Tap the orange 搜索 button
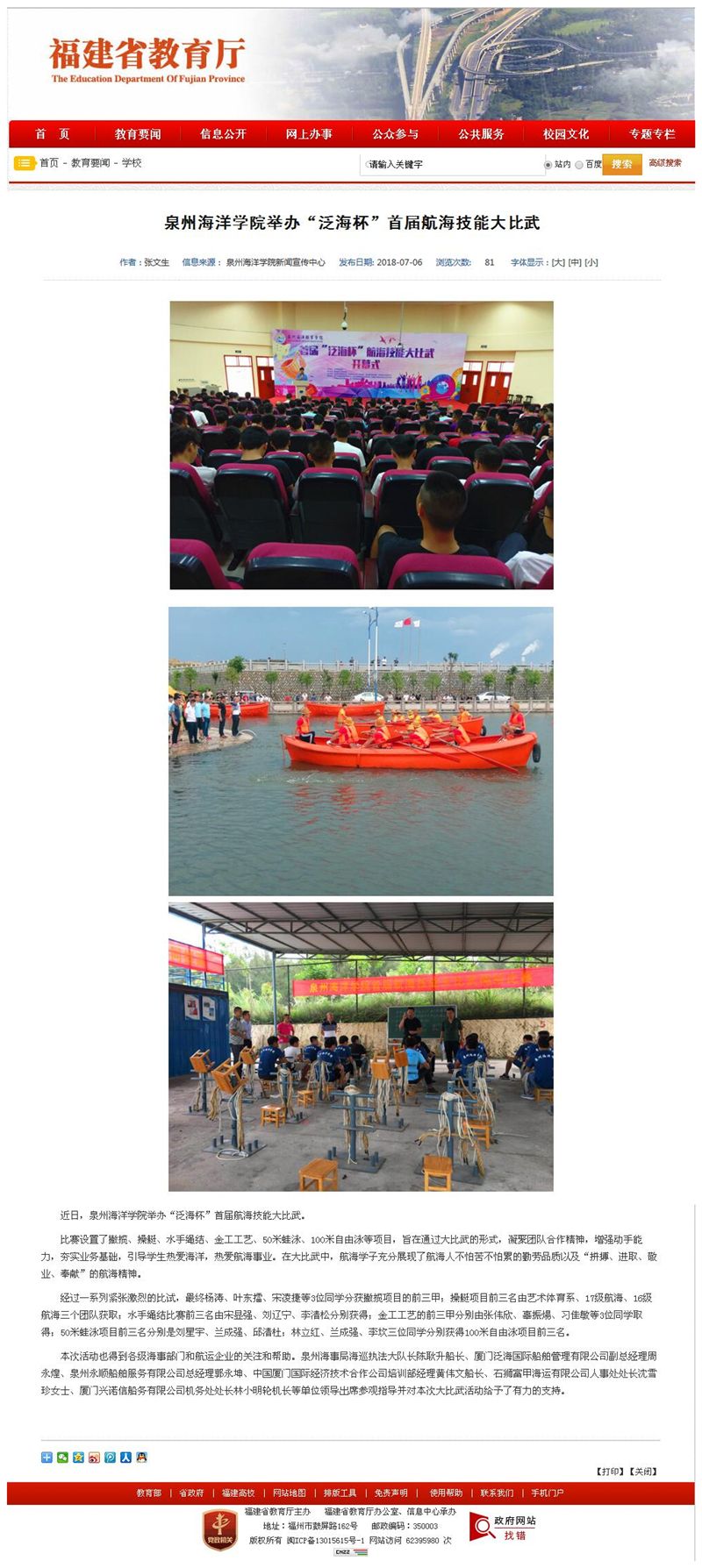 [621, 164]
